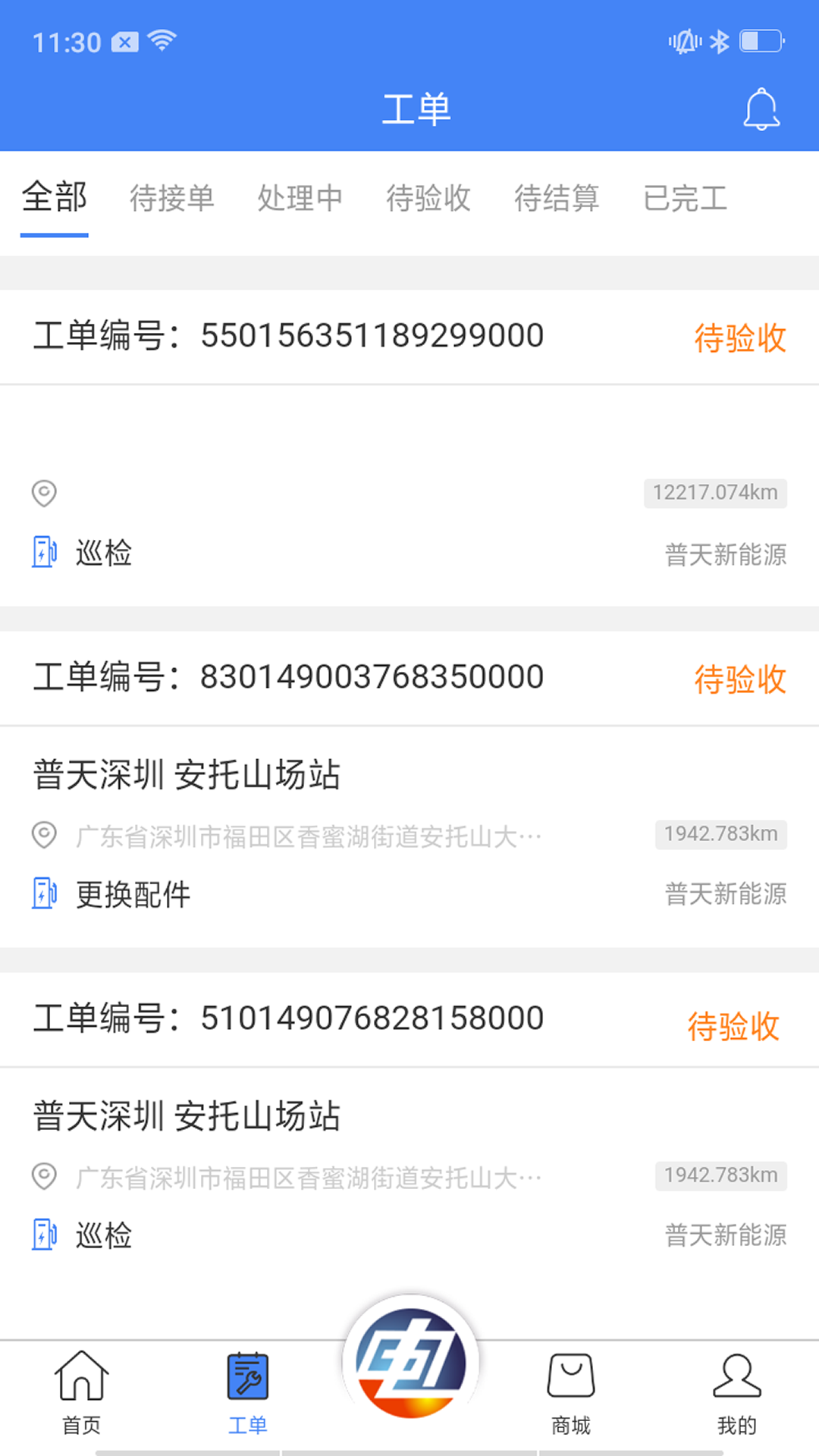This screenshot has width=819, height=1456.
Task: Click the location pin icon on first work order
Action: (44, 493)
